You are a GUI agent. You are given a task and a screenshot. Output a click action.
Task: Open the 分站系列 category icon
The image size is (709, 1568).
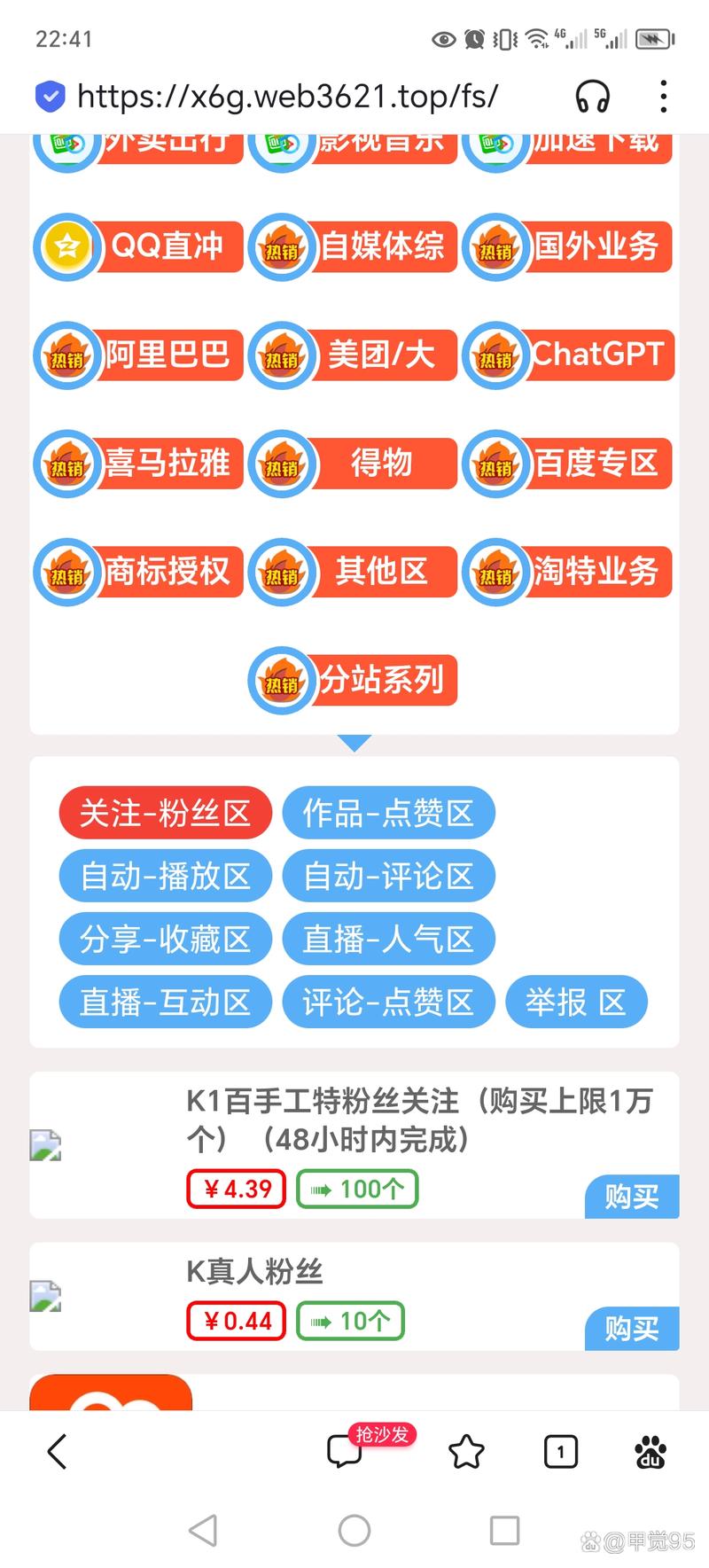(353, 679)
